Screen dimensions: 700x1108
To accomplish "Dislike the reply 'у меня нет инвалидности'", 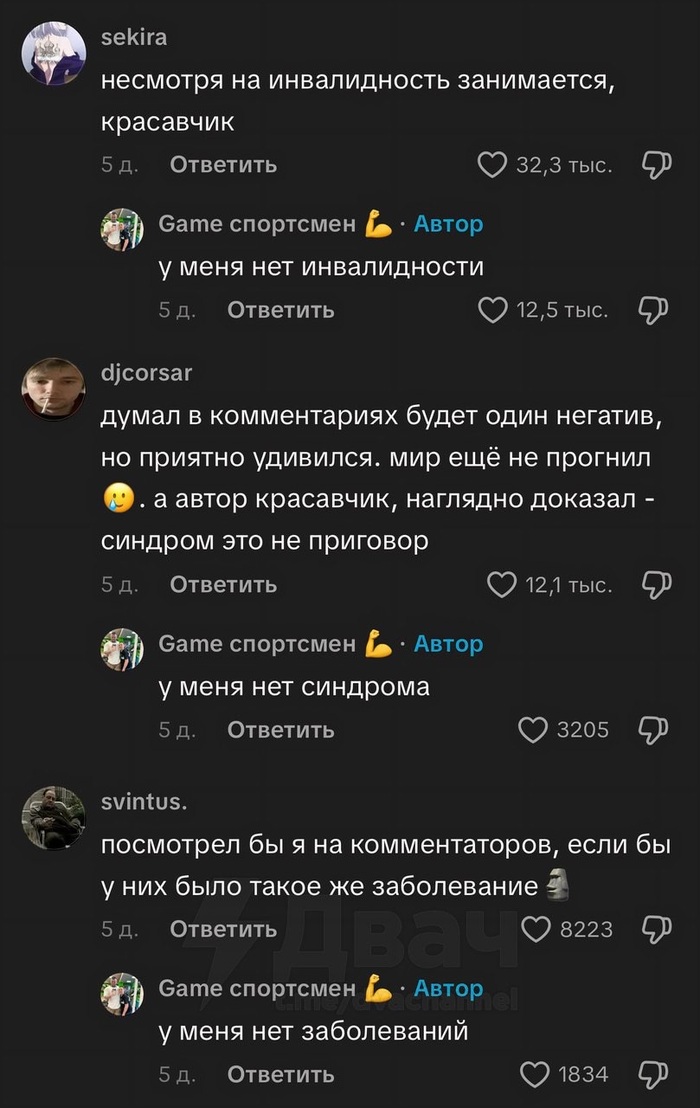I will 653,311.
